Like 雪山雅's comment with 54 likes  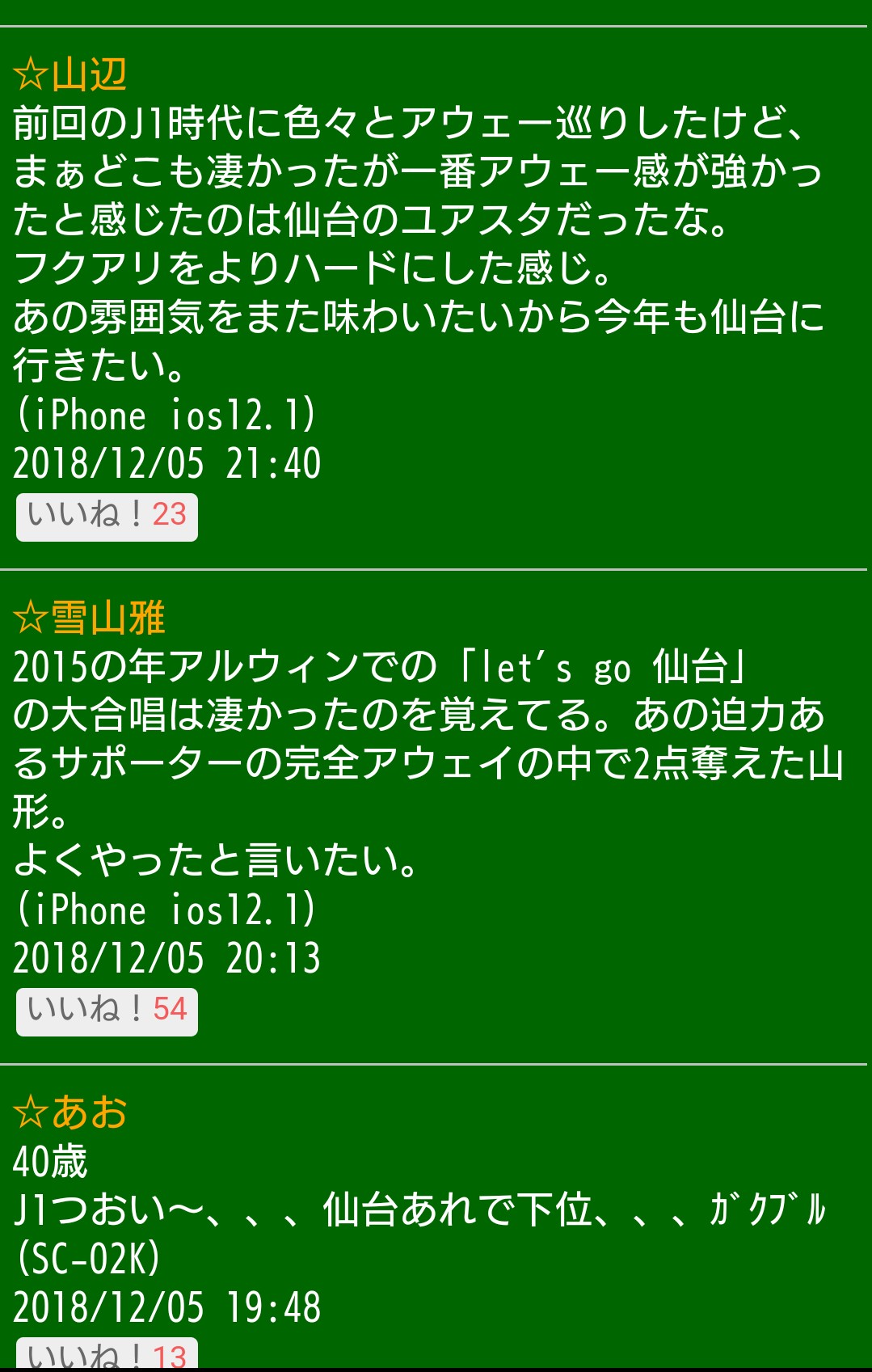[x=107, y=1011]
